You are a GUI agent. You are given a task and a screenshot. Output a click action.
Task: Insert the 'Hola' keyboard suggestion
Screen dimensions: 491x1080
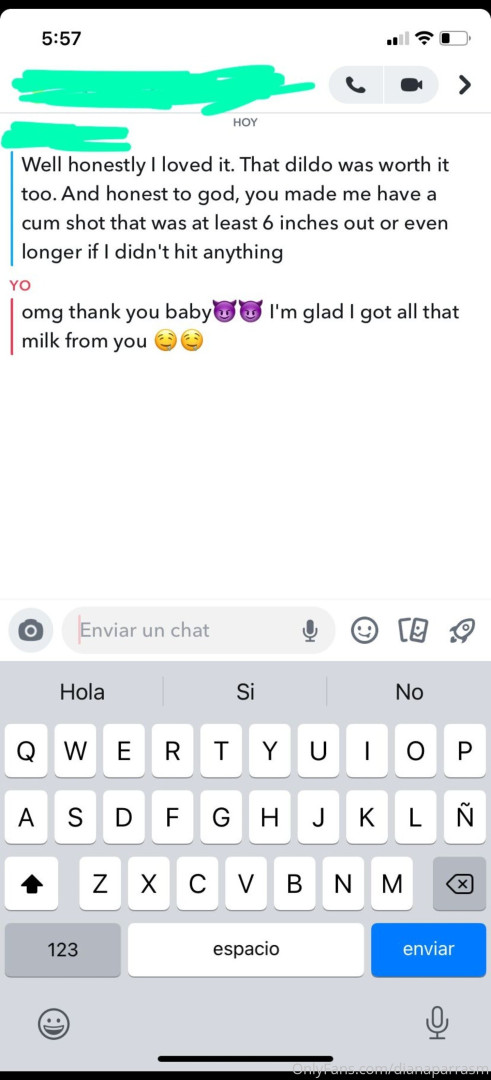coord(82,692)
